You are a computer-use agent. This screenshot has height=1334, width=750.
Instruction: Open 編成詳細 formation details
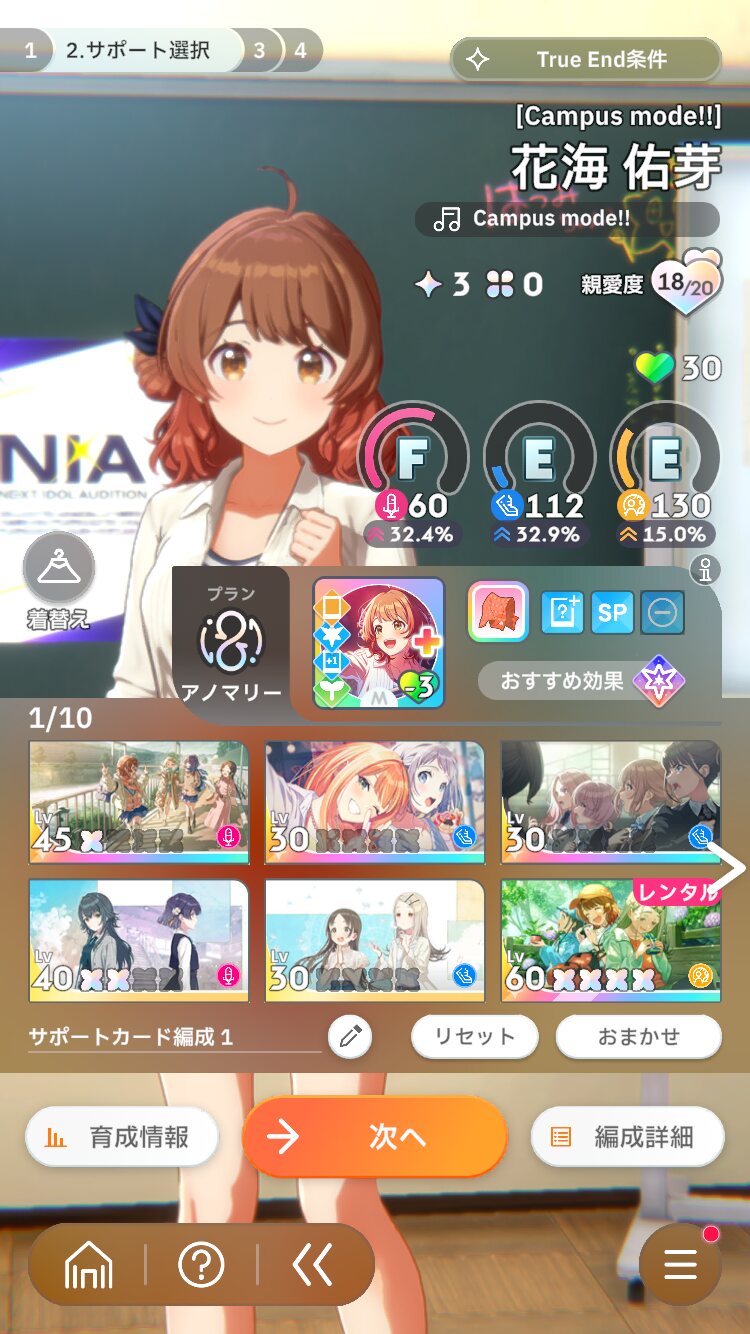pyautogui.click(x=627, y=1137)
